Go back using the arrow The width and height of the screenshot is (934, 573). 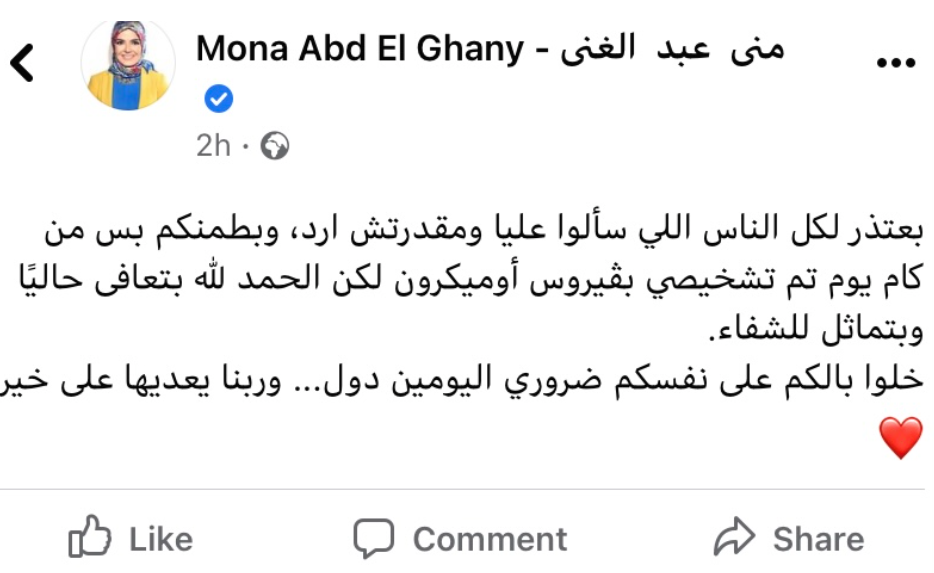(x=22, y=64)
